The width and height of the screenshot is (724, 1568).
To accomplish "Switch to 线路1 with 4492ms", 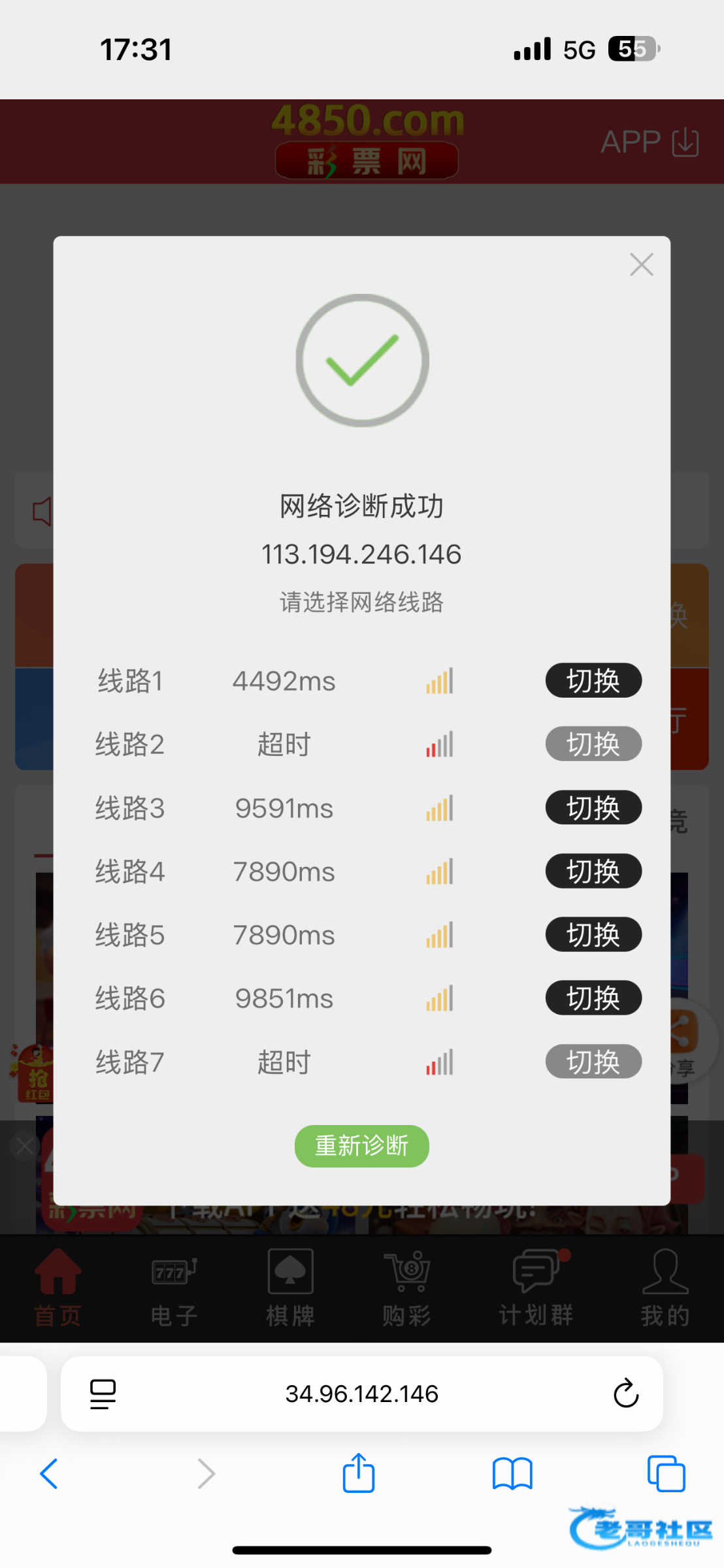I will point(593,681).
